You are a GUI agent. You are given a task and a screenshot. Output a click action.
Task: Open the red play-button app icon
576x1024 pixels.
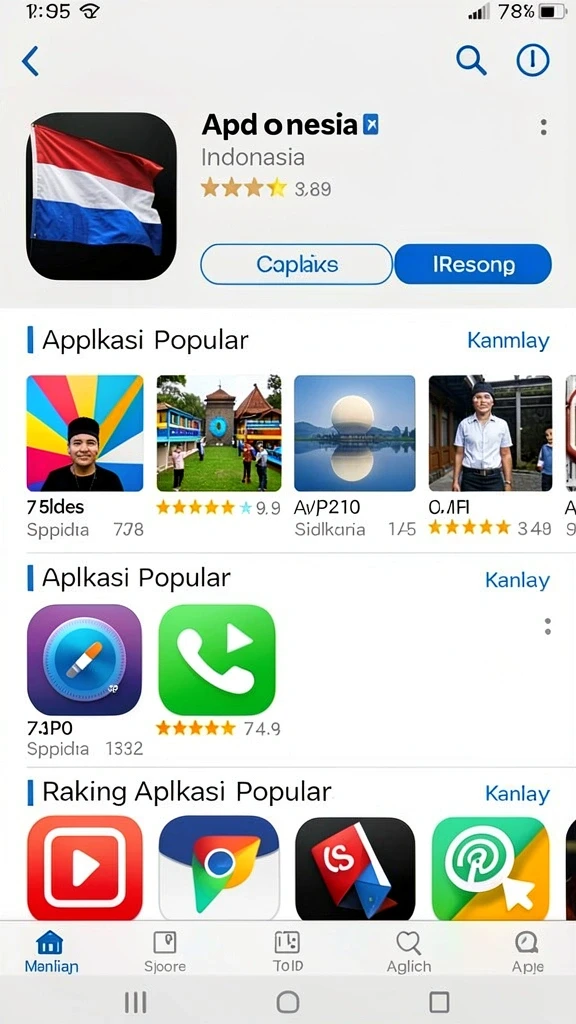(x=85, y=868)
